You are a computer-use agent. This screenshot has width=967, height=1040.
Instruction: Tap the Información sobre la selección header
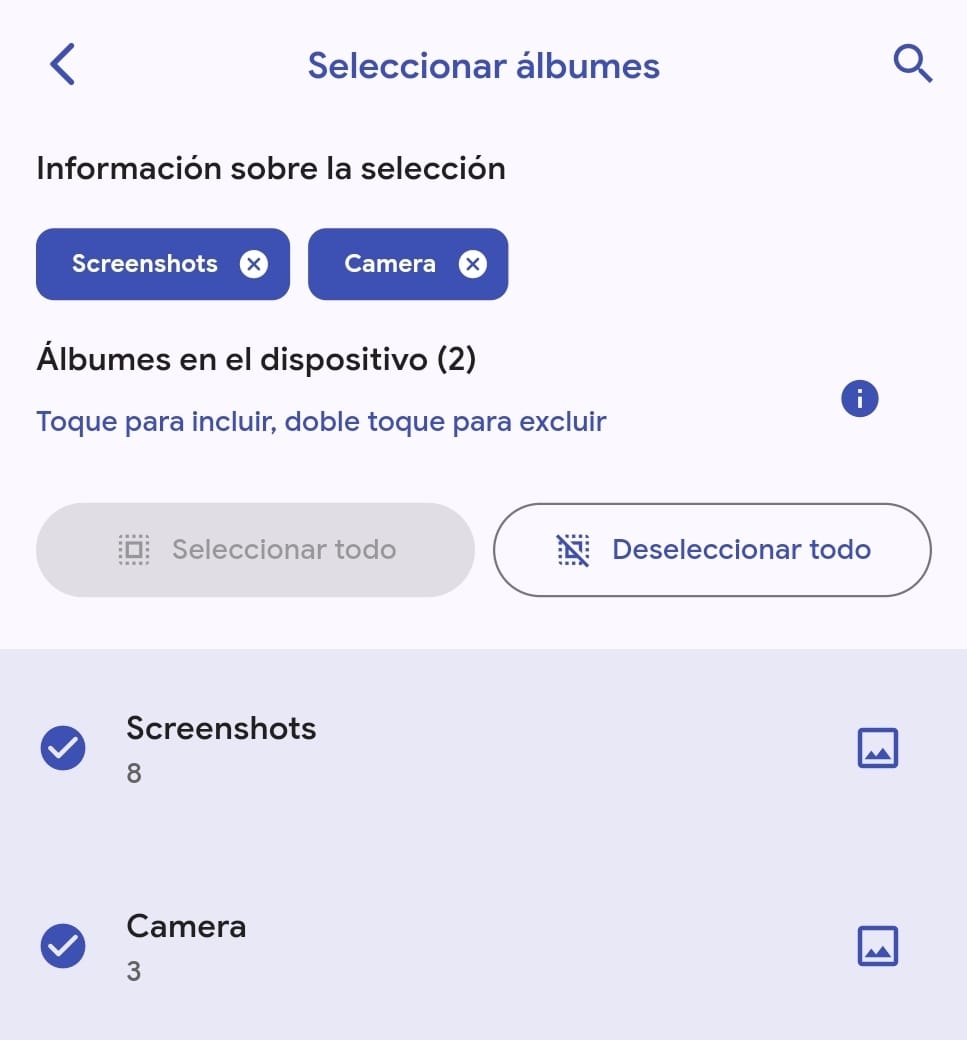pos(270,169)
